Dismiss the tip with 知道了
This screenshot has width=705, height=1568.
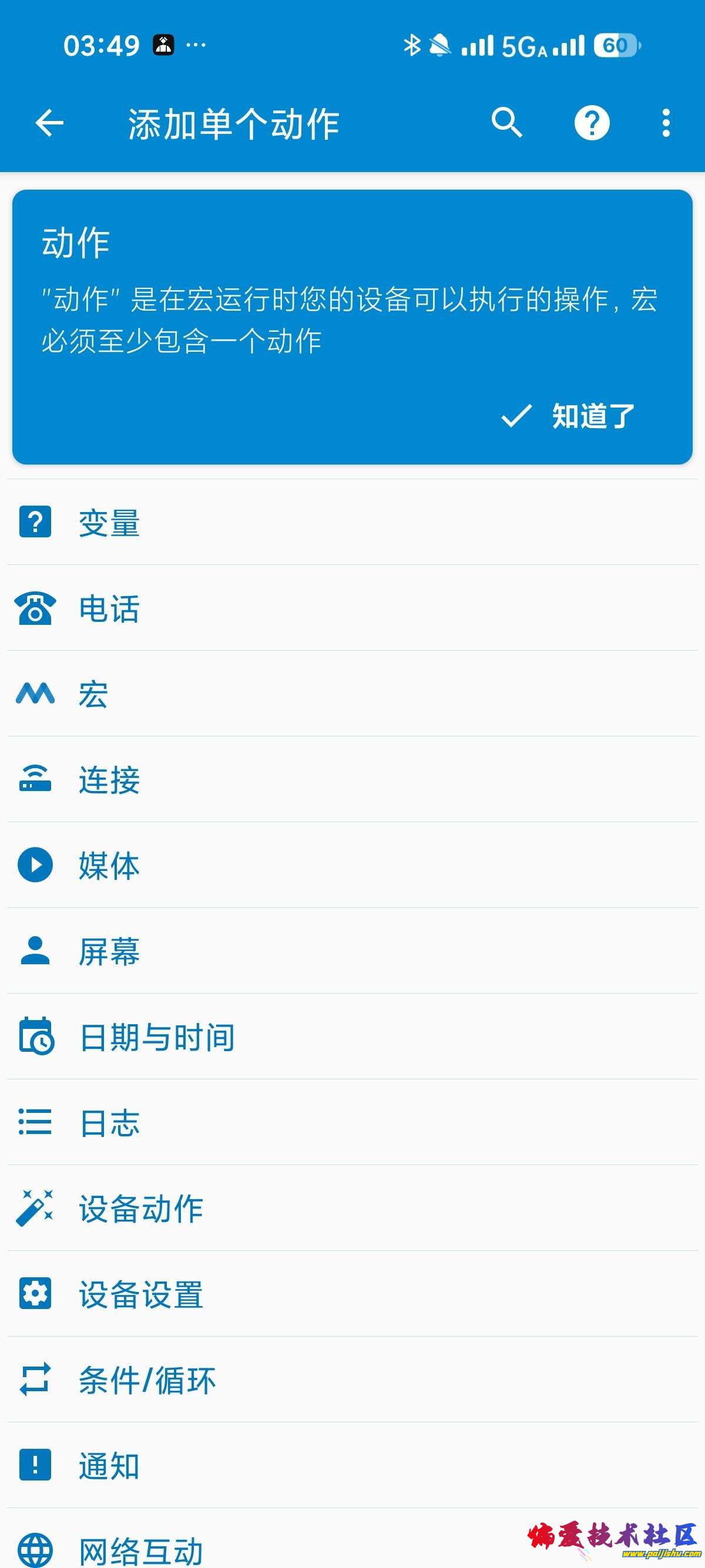click(569, 417)
